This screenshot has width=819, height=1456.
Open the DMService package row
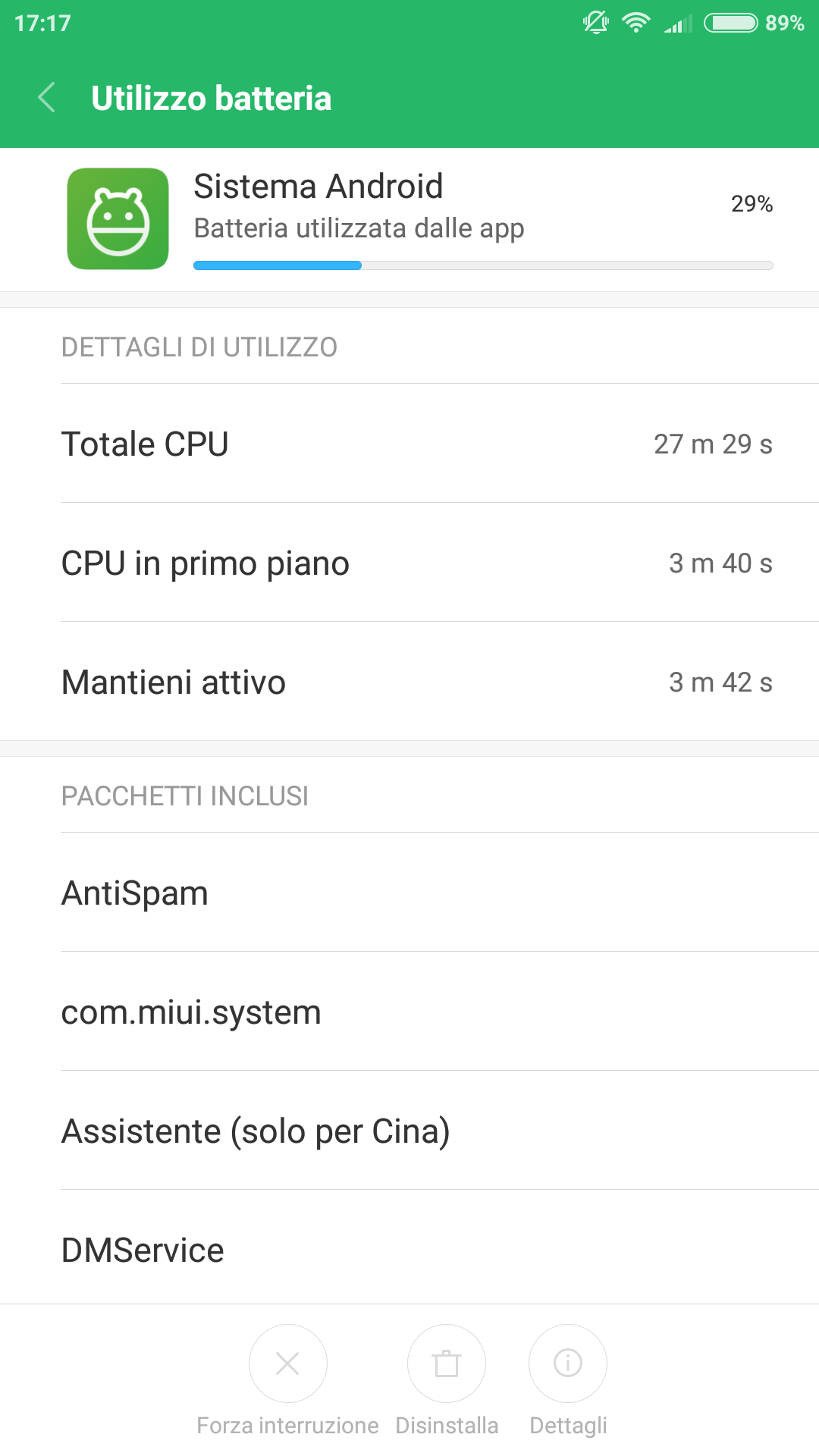coord(409,1248)
